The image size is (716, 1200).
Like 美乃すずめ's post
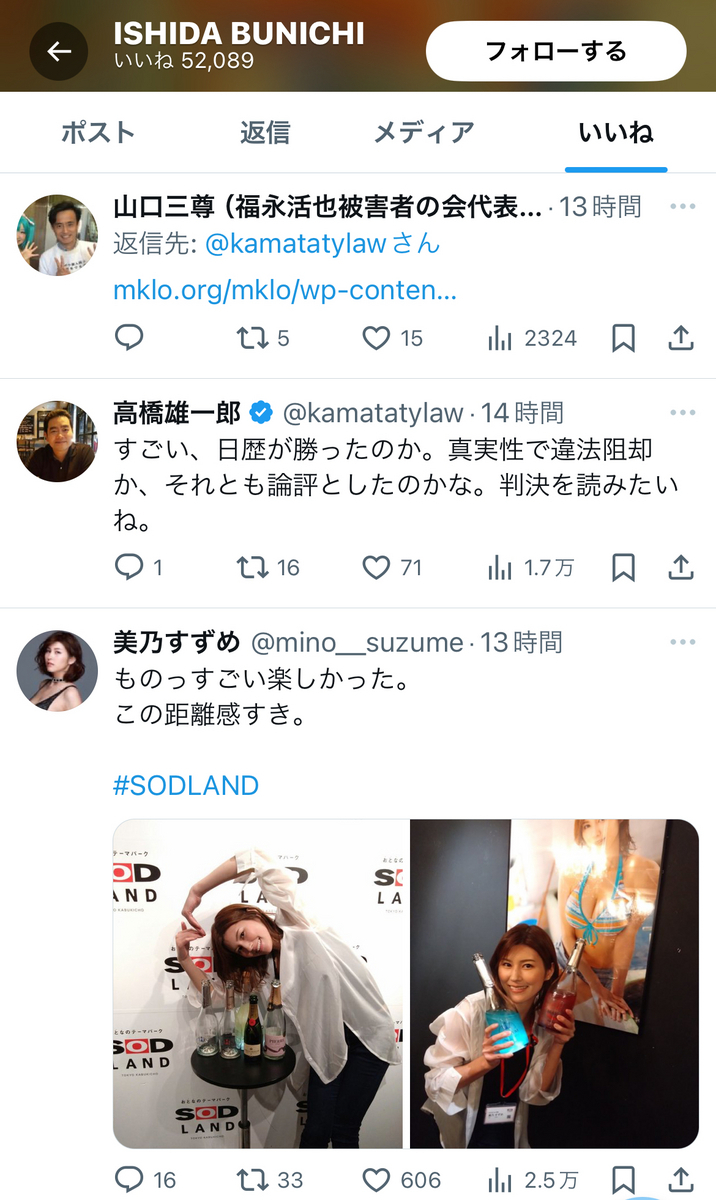pos(377,1180)
